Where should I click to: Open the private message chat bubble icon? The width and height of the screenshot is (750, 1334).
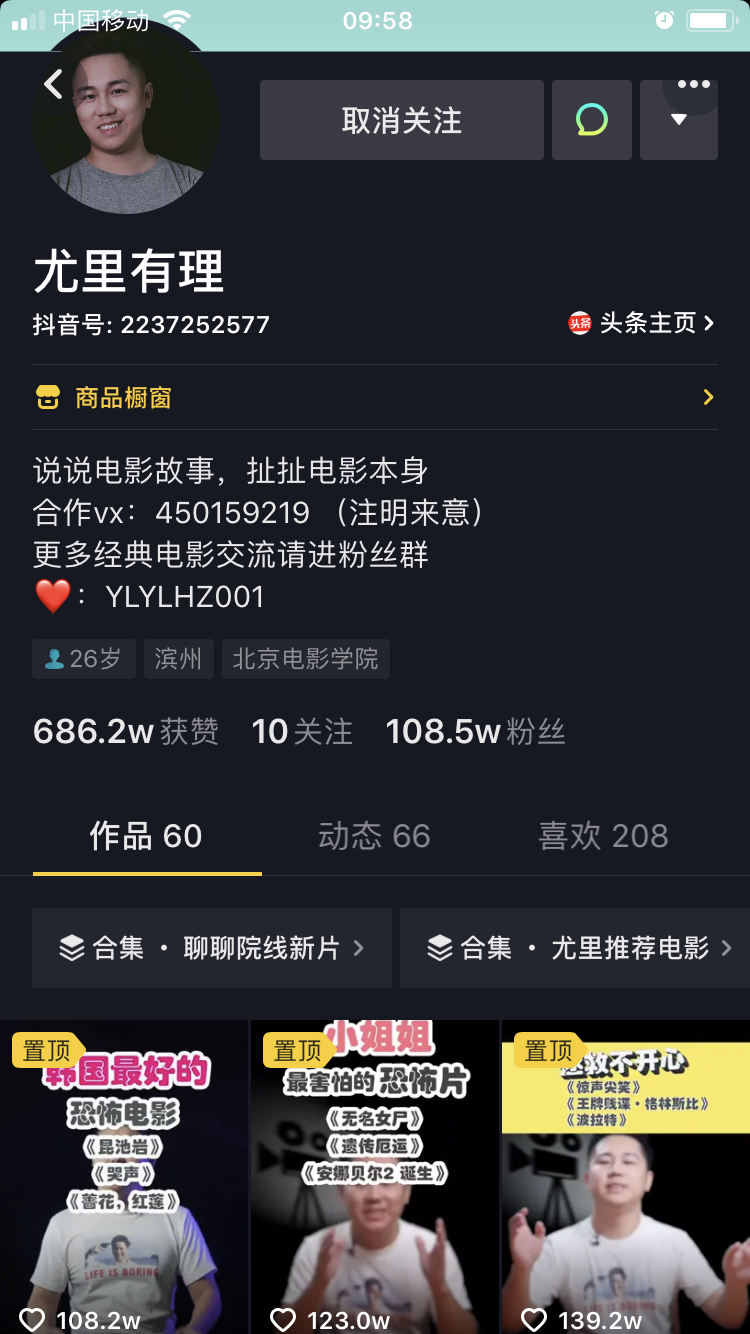pyautogui.click(x=591, y=119)
